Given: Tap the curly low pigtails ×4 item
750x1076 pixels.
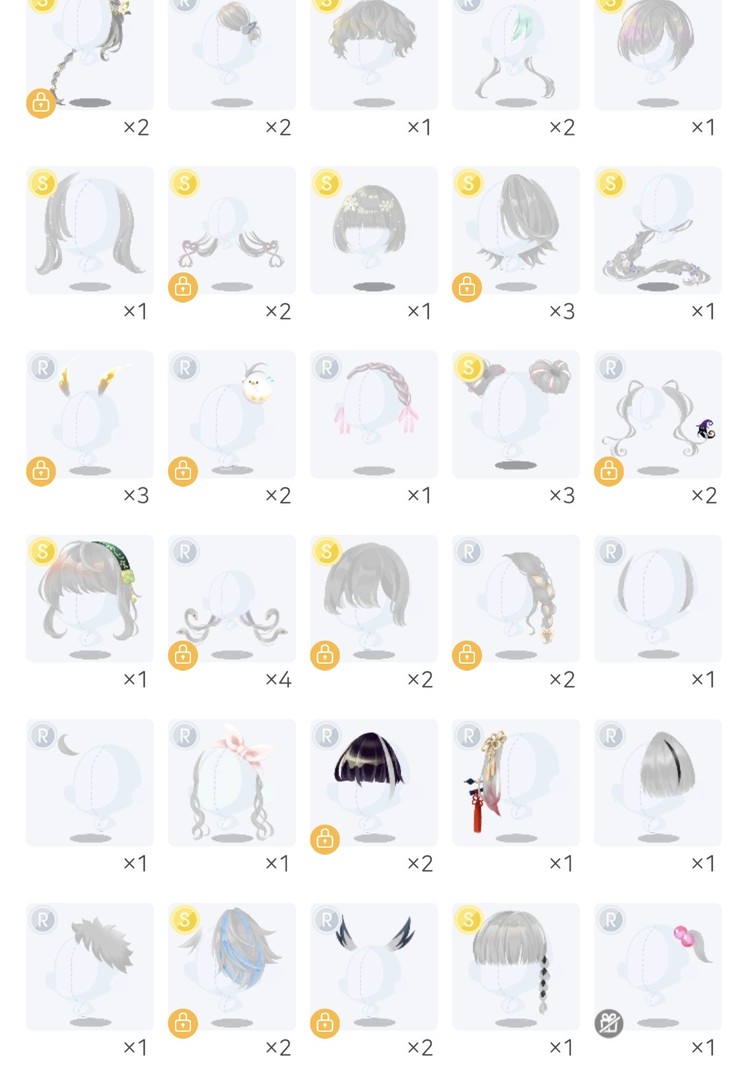Looking at the screenshot, I should pos(231,598).
